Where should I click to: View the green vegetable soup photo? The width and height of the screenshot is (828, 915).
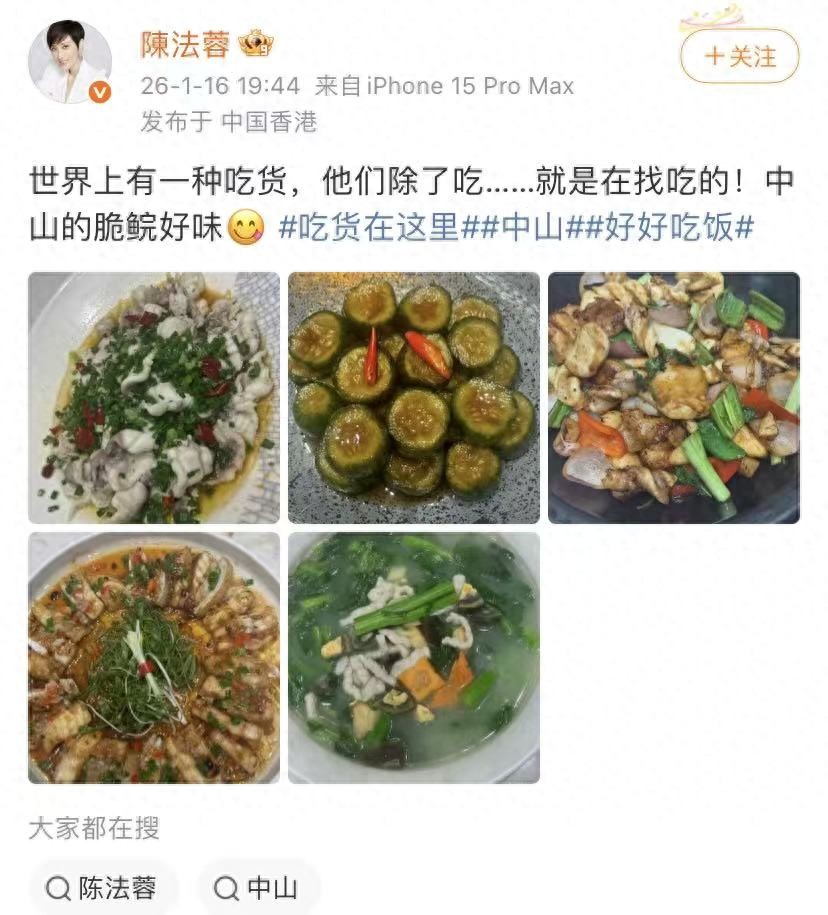tap(414, 658)
